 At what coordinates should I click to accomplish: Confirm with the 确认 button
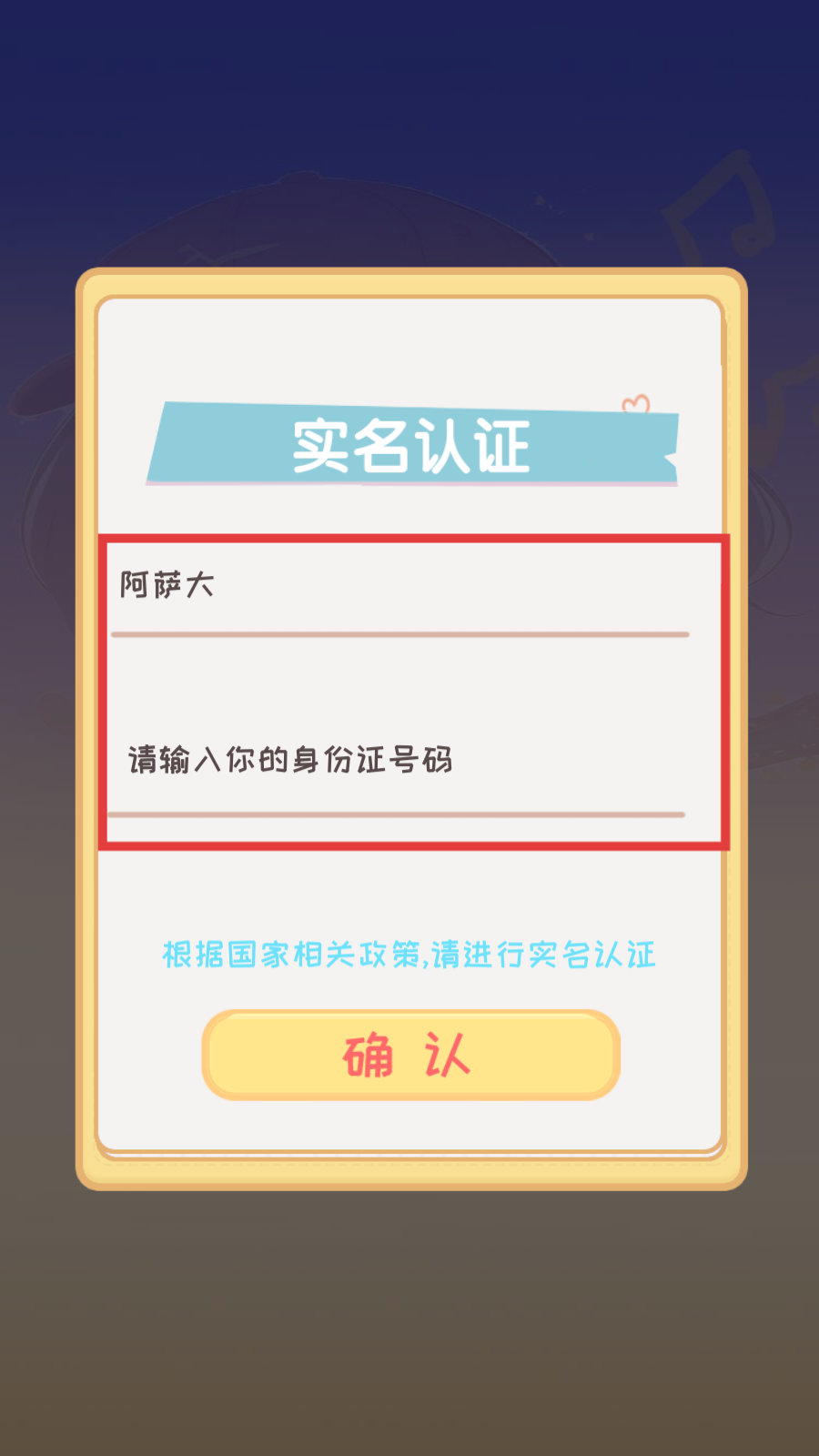(410, 1055)
